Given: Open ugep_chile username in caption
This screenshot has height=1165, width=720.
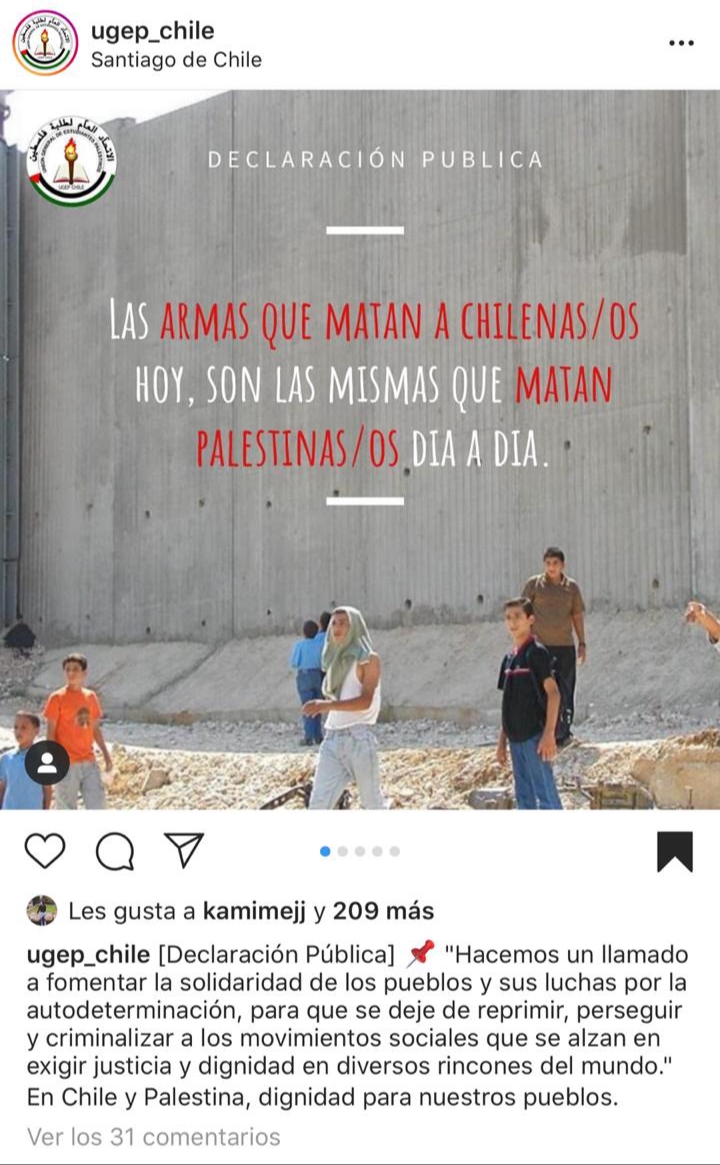Looking at the screenshot, I should coord(88,953).
